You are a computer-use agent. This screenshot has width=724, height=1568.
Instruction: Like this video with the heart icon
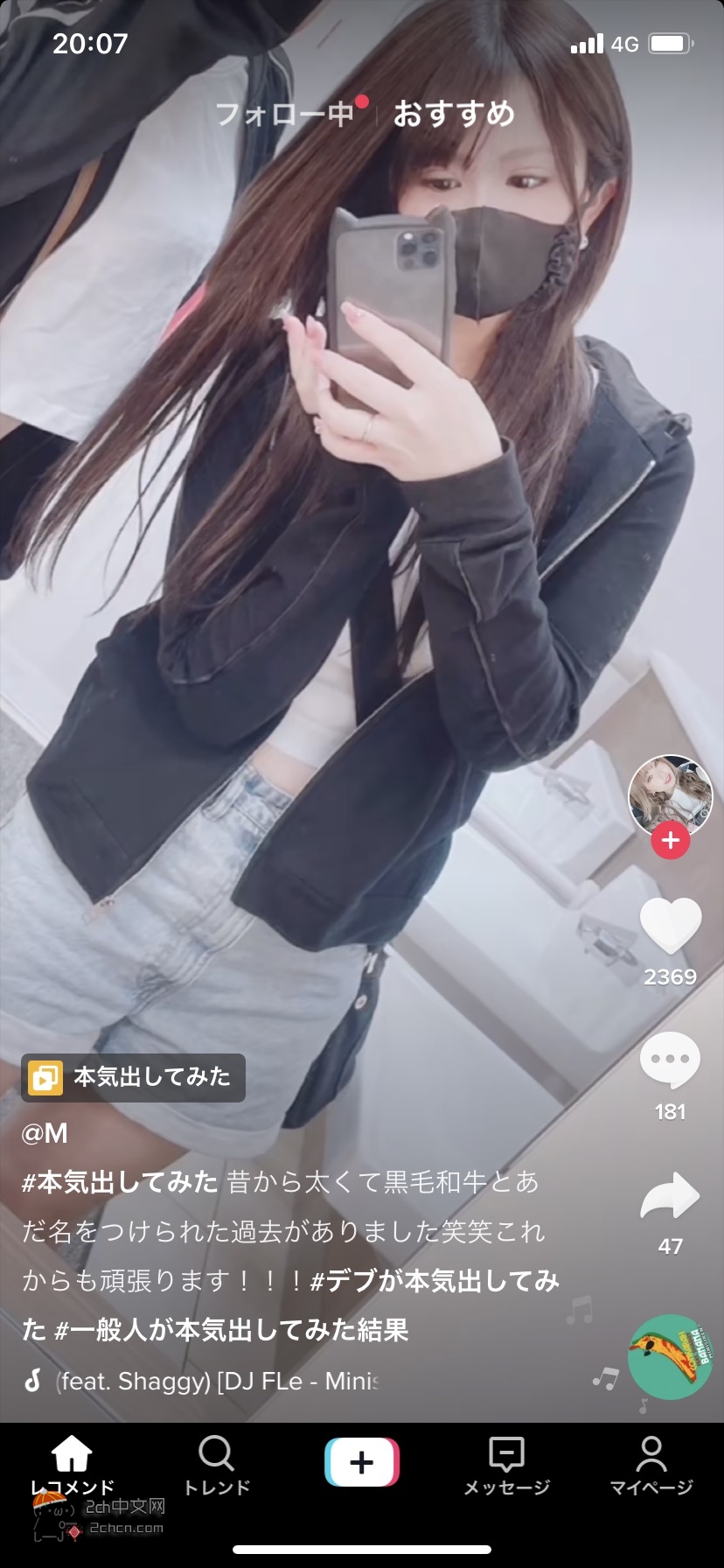point(670,926)
